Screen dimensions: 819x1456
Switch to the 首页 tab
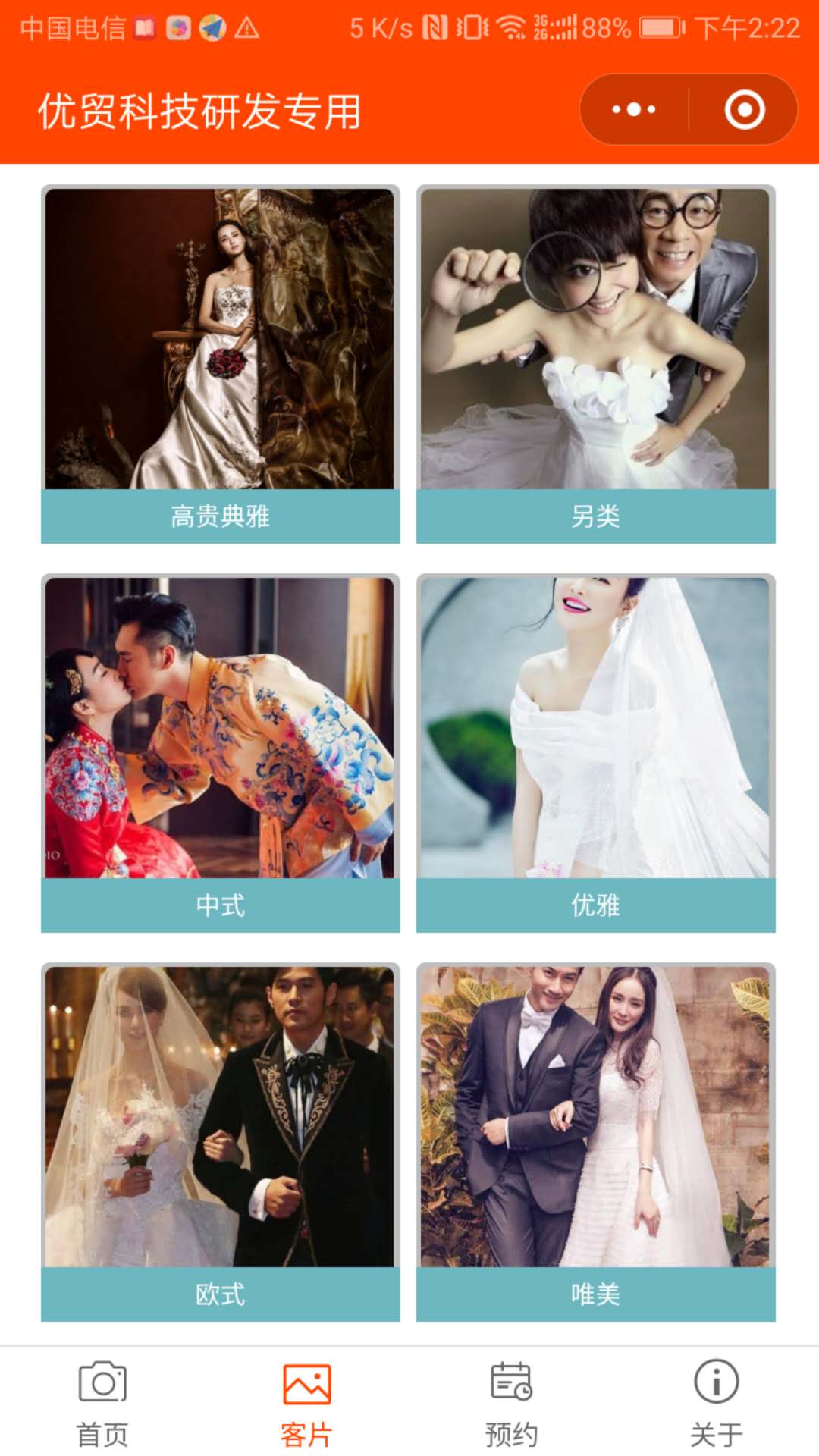coord(102,1403)
